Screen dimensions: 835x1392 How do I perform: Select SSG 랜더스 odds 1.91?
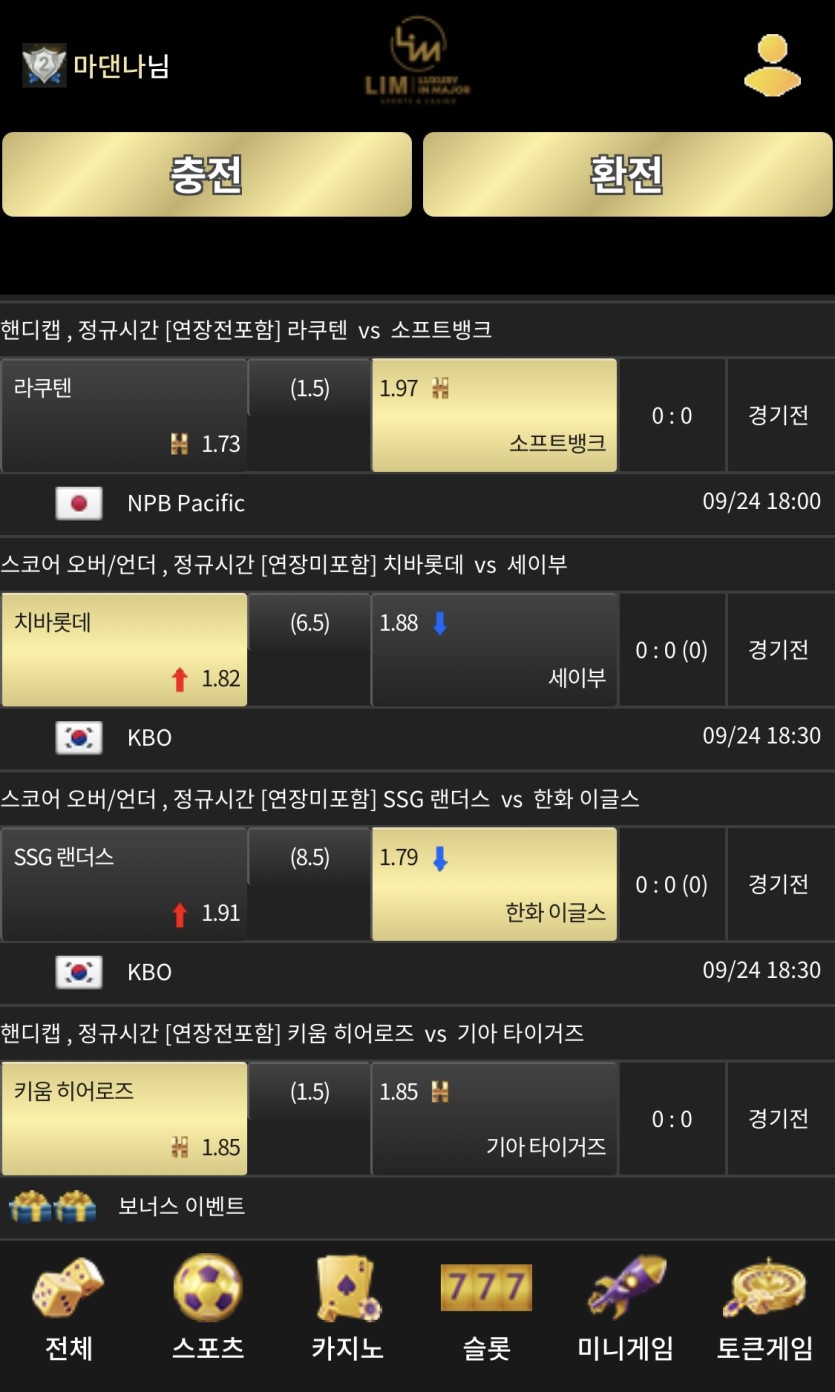[124, 884]
